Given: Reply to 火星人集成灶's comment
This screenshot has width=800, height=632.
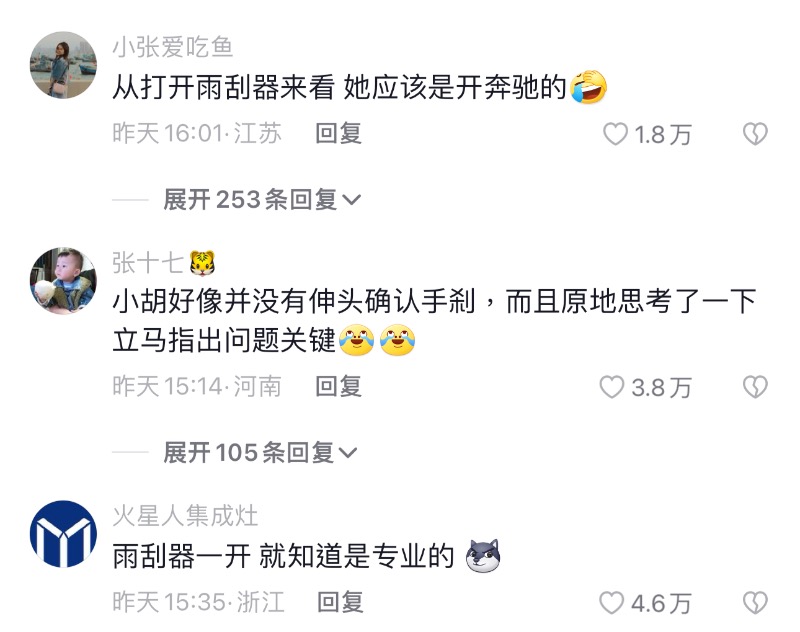Looking at the screenshot, I should coord(339,602).
